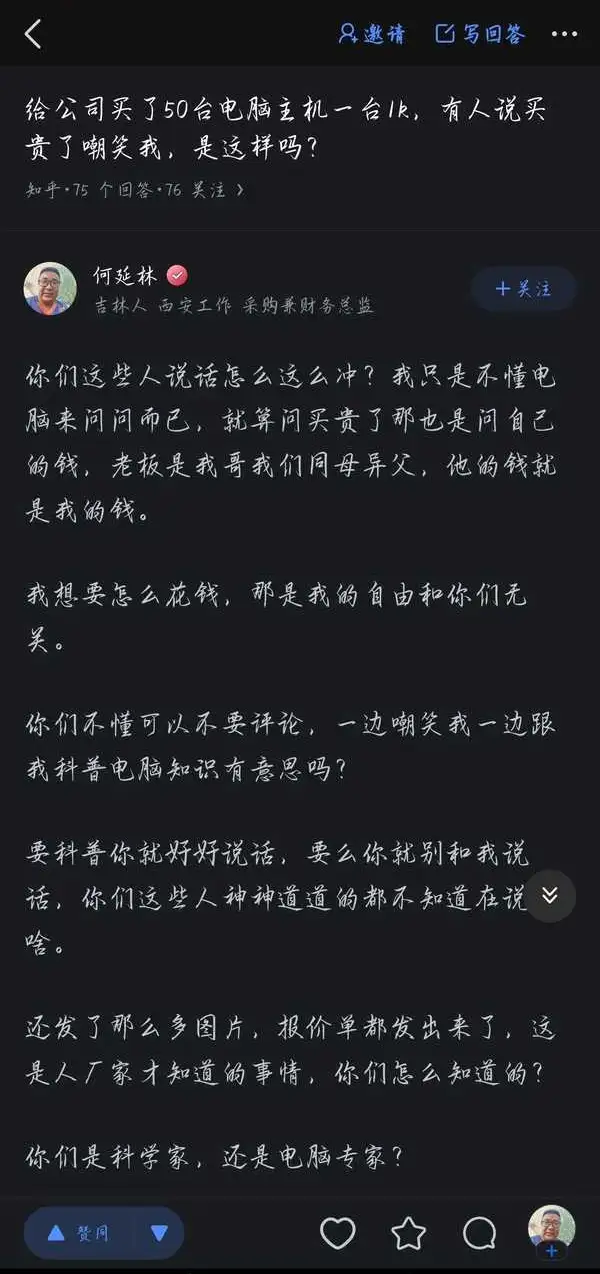Follow 何延林 with the 关注 button

523,289
